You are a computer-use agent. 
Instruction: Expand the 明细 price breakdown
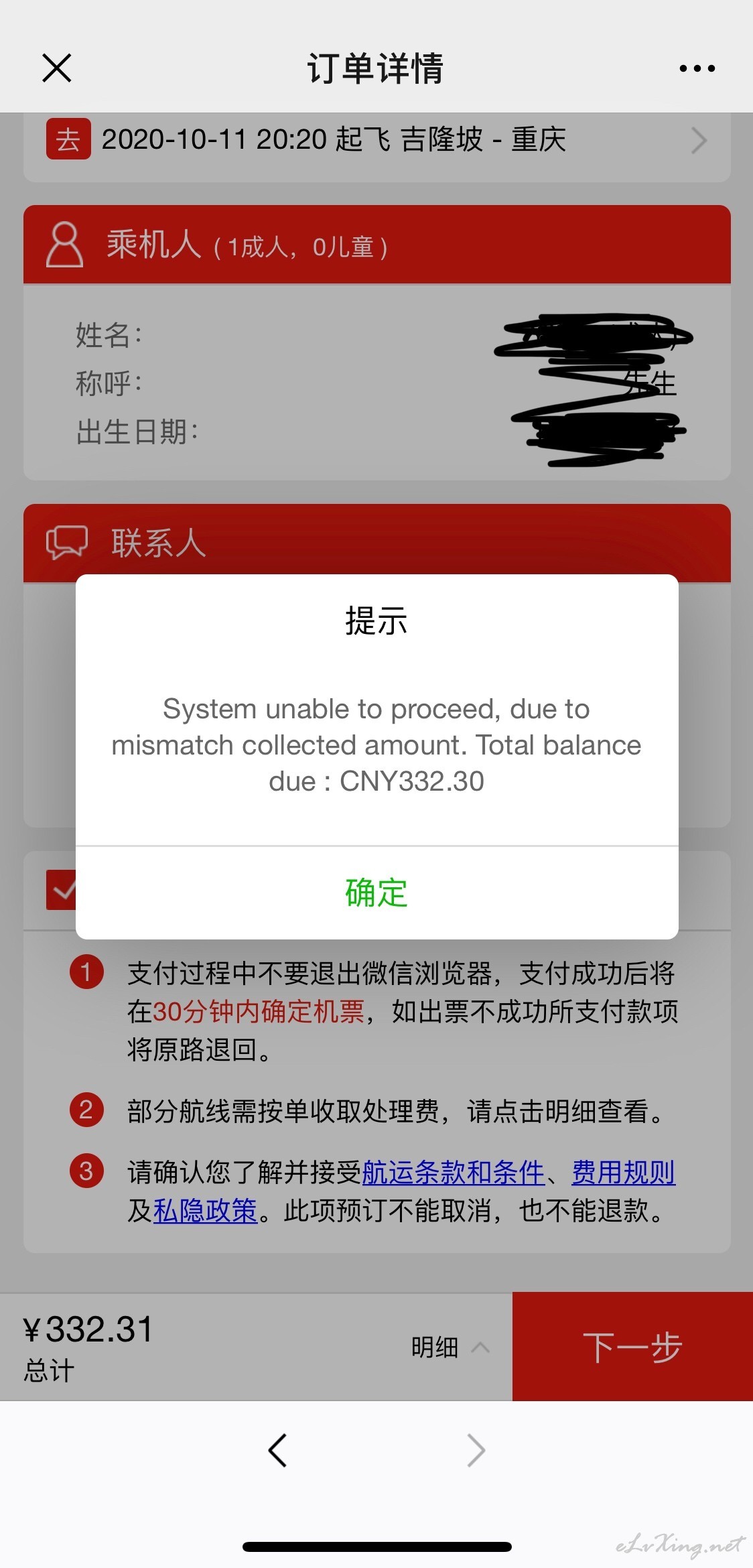[450, 1347]
